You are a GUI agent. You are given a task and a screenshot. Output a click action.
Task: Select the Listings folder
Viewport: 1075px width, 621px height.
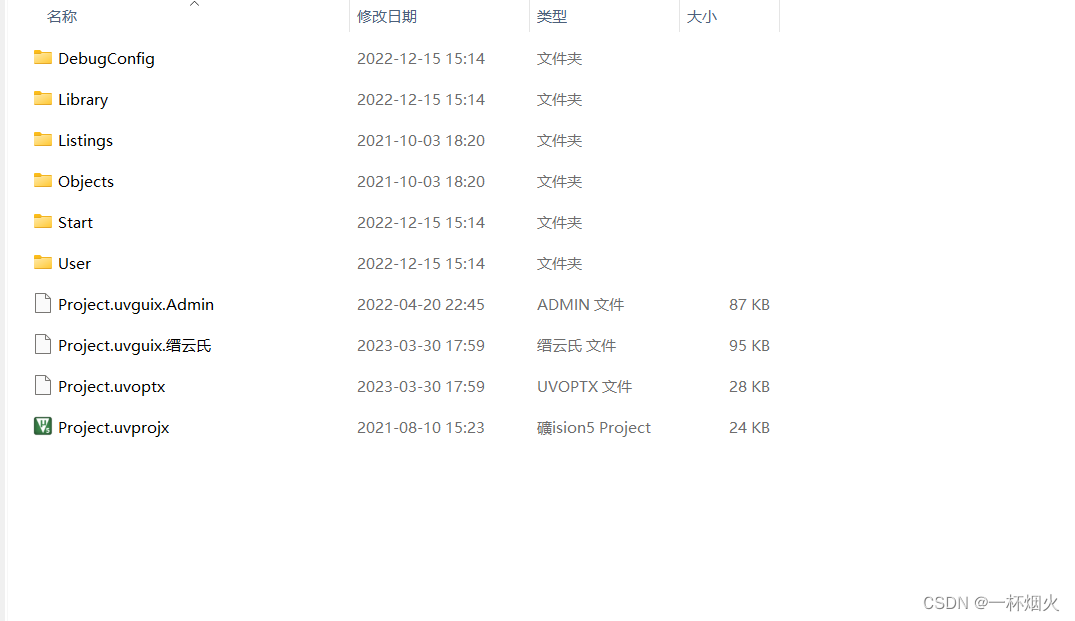pyautogui.click(x=85, y=141)
